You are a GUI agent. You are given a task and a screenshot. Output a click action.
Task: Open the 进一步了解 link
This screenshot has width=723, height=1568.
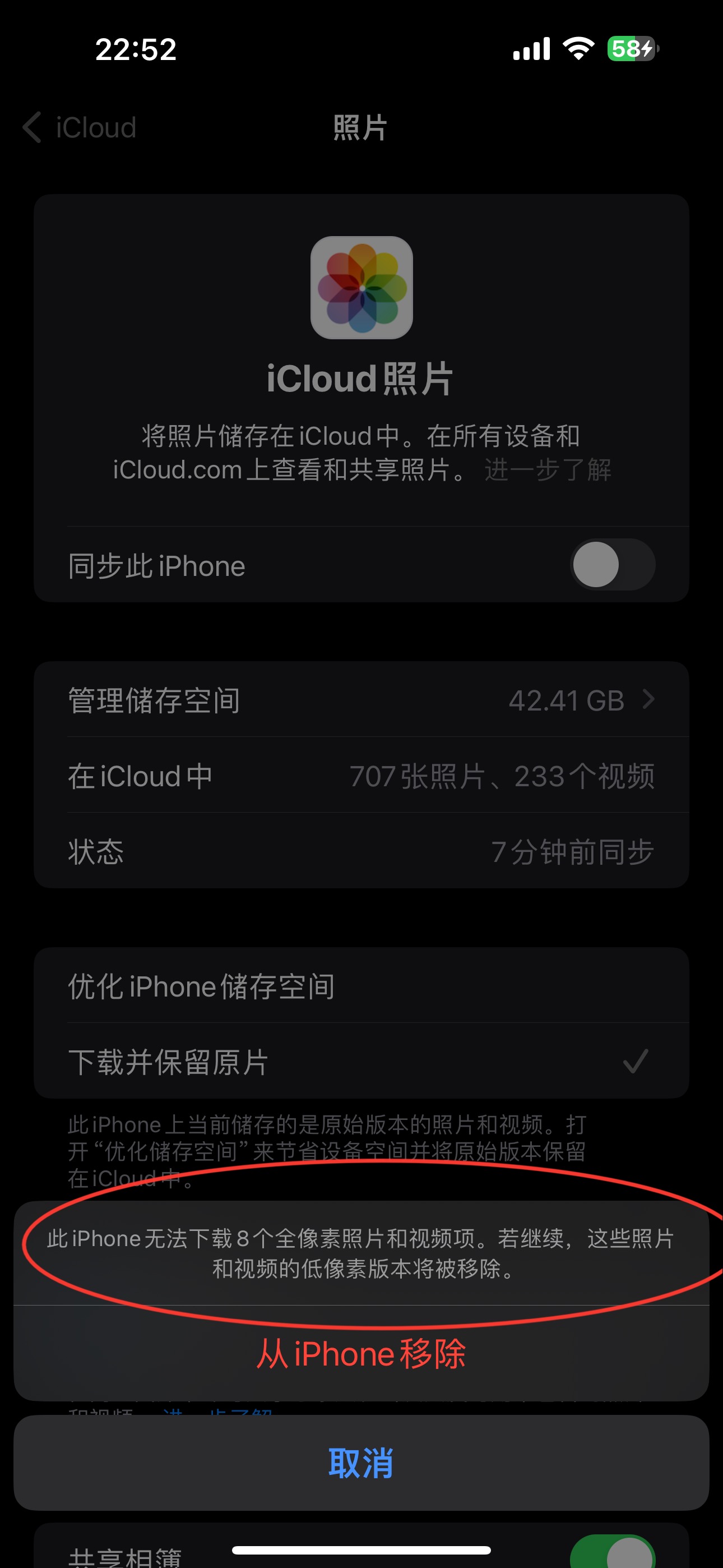click(548, 470)
